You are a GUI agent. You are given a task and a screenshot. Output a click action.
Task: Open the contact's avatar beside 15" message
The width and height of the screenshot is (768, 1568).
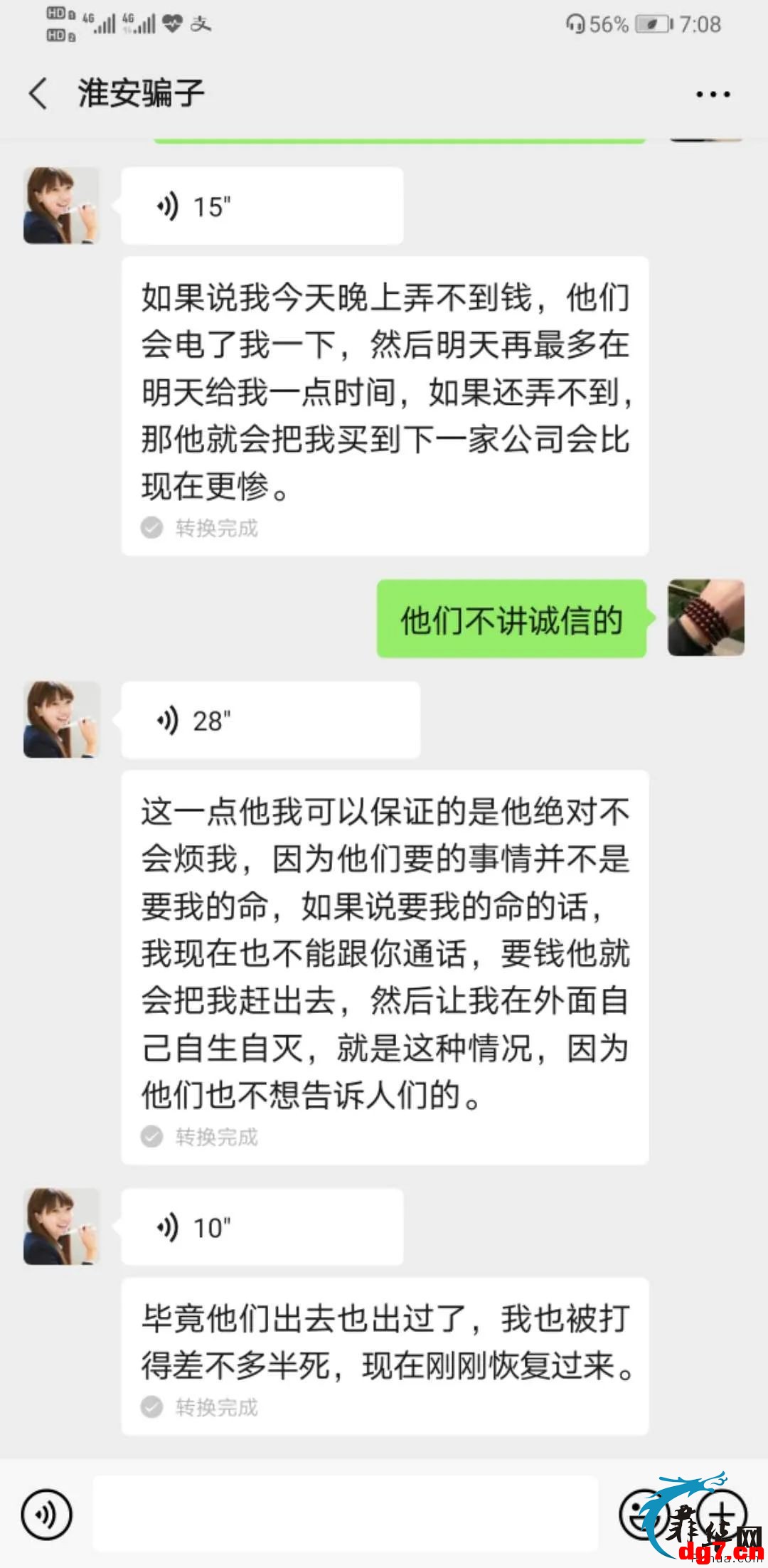pos(62,206)
